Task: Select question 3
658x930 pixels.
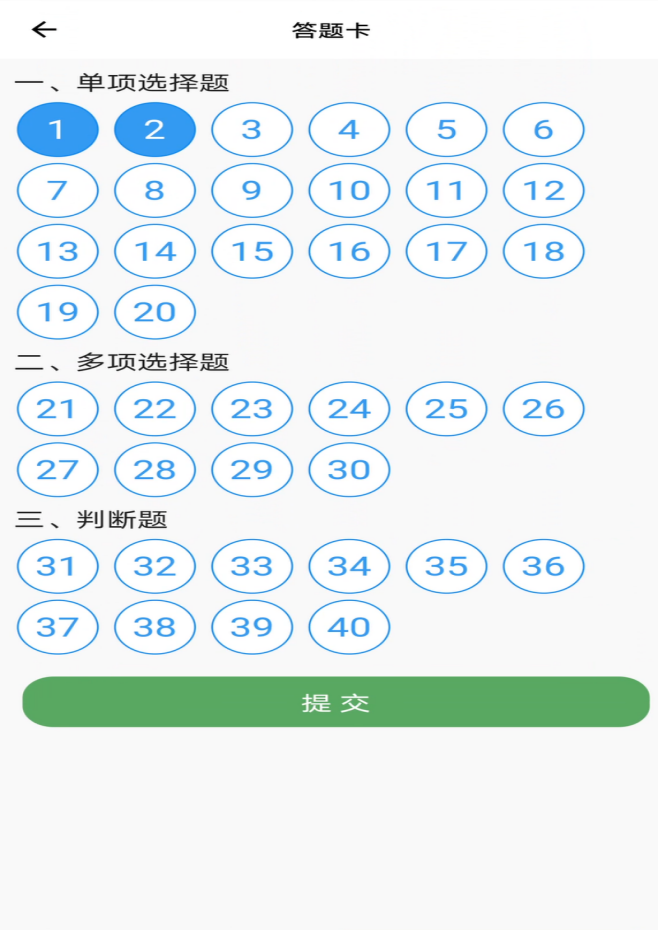Action: tap(252, 129)
